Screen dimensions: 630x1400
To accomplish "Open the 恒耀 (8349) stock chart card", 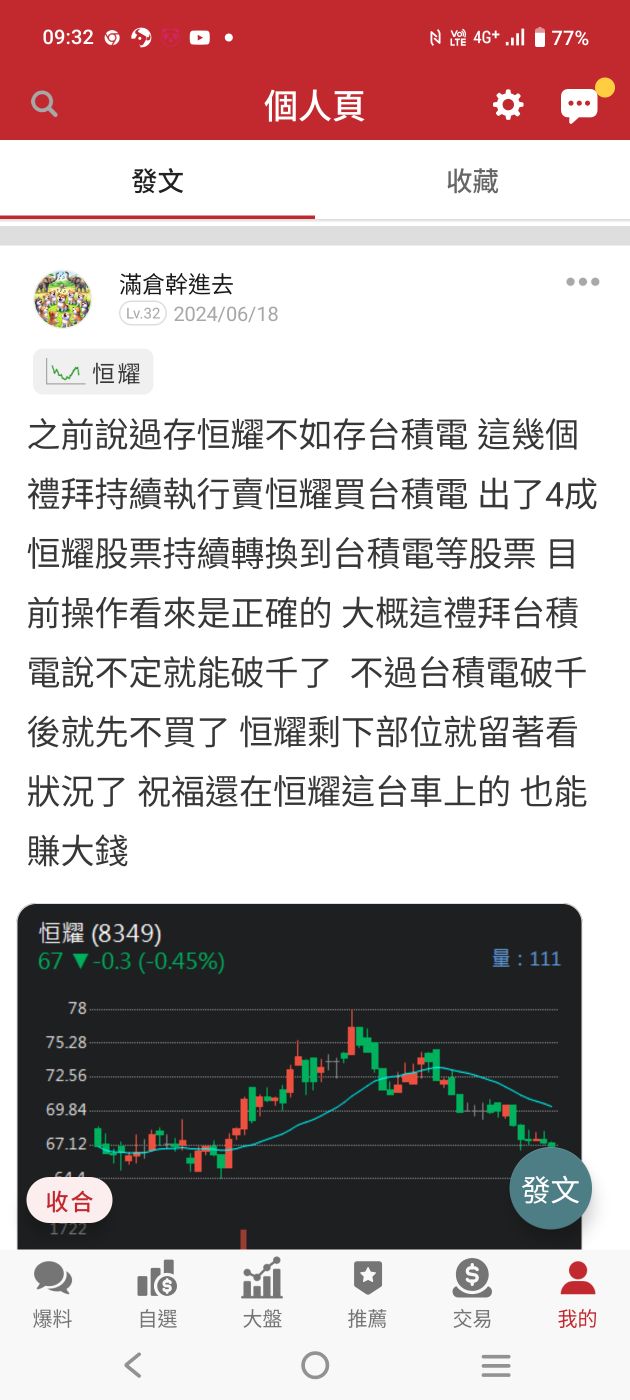I will click(300, 1060).
